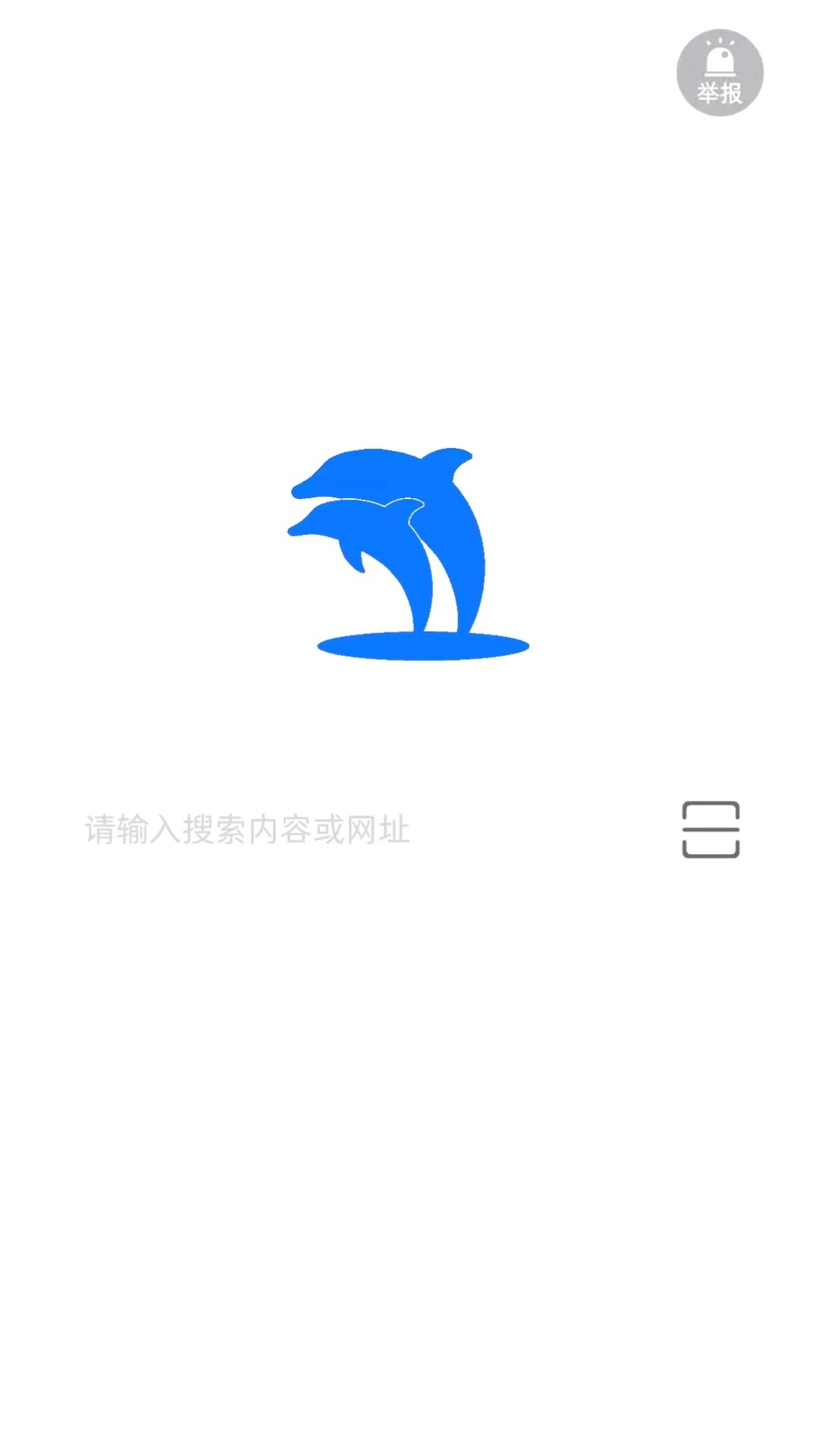Tap the 举报 report button

720,73
